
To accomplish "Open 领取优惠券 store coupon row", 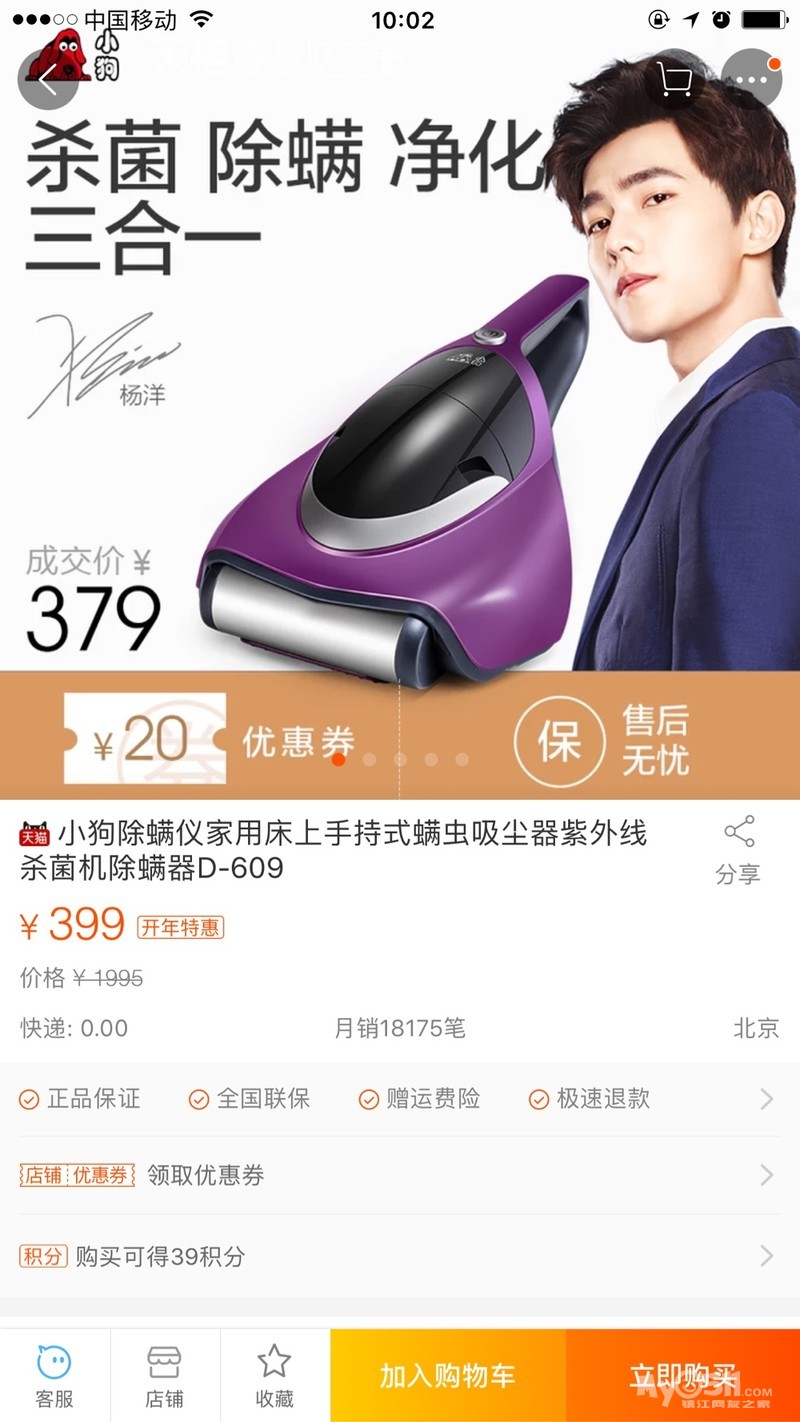I will (400, 1175).
